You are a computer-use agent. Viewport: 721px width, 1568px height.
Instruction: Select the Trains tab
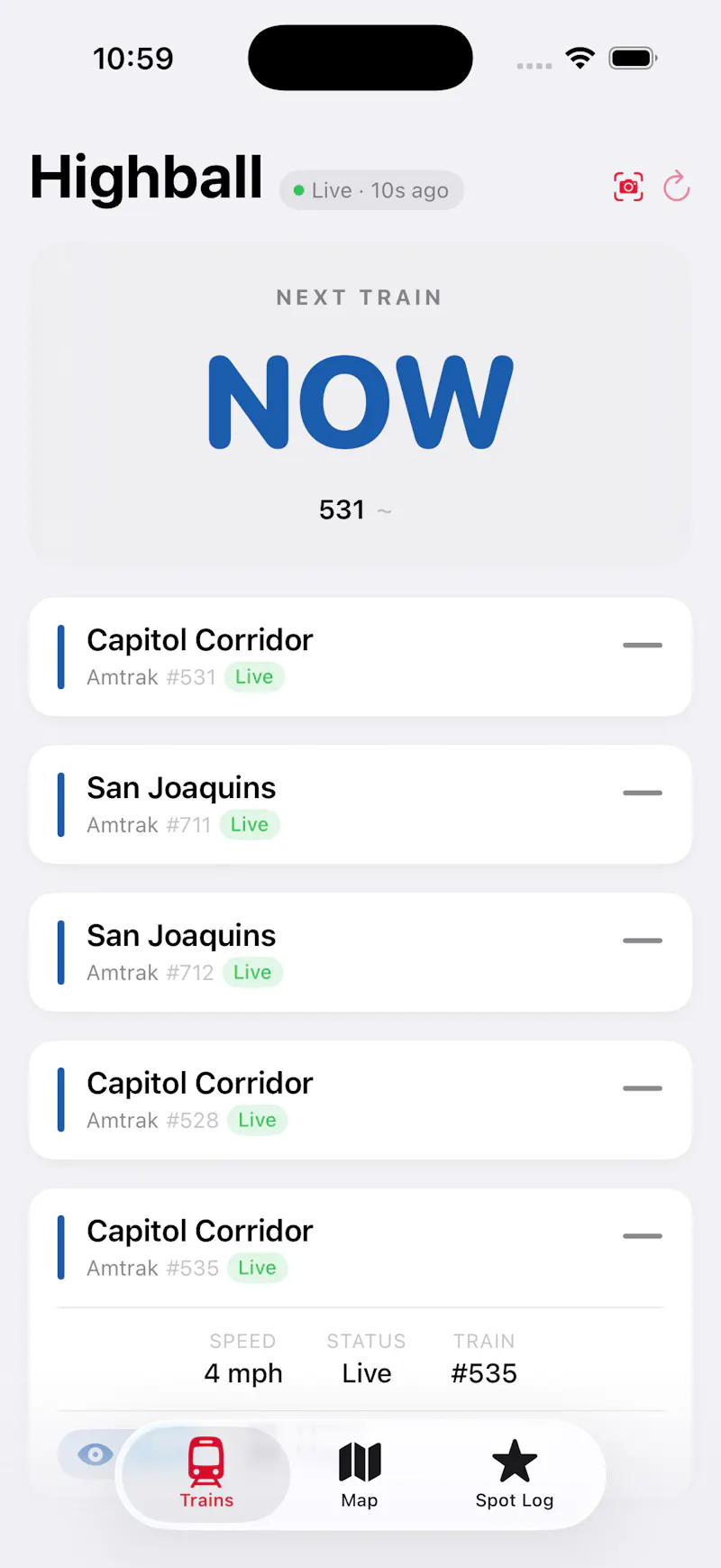[x=206, y=1475]
